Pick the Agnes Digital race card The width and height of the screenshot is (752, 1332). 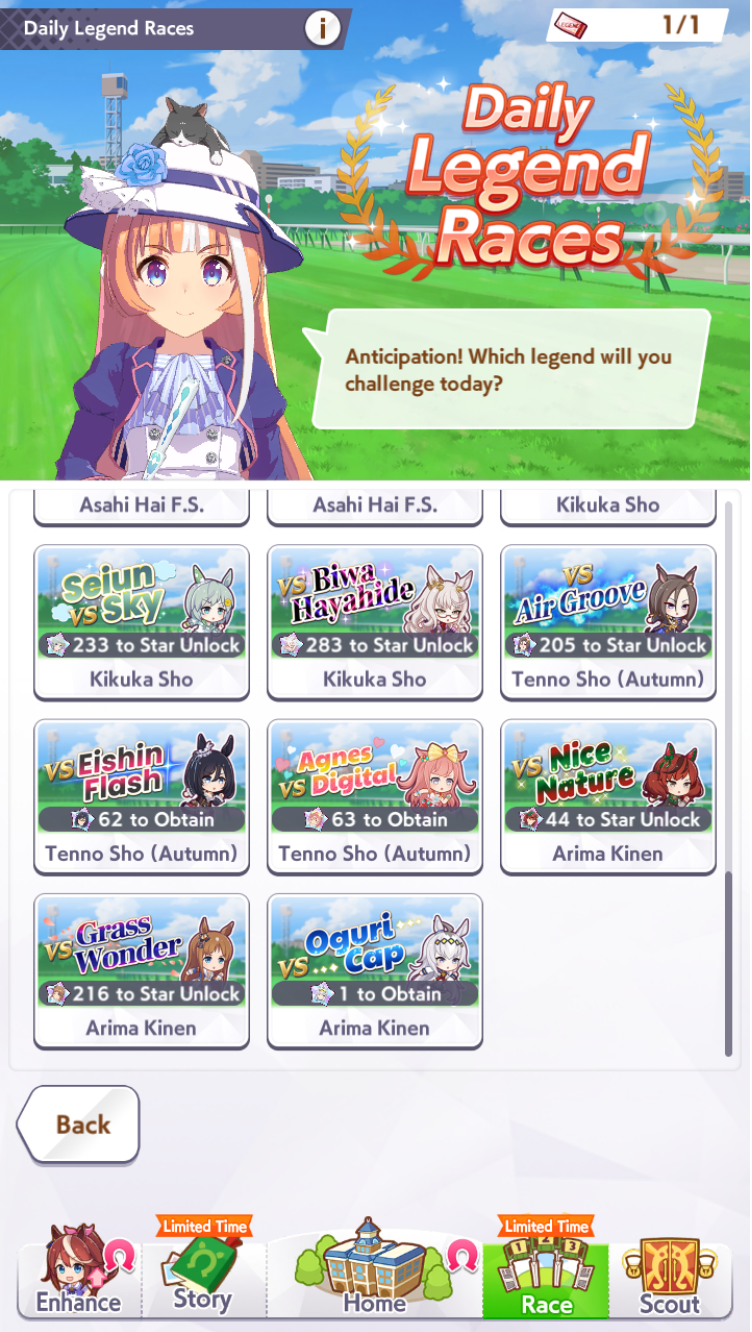click(375, 796)
